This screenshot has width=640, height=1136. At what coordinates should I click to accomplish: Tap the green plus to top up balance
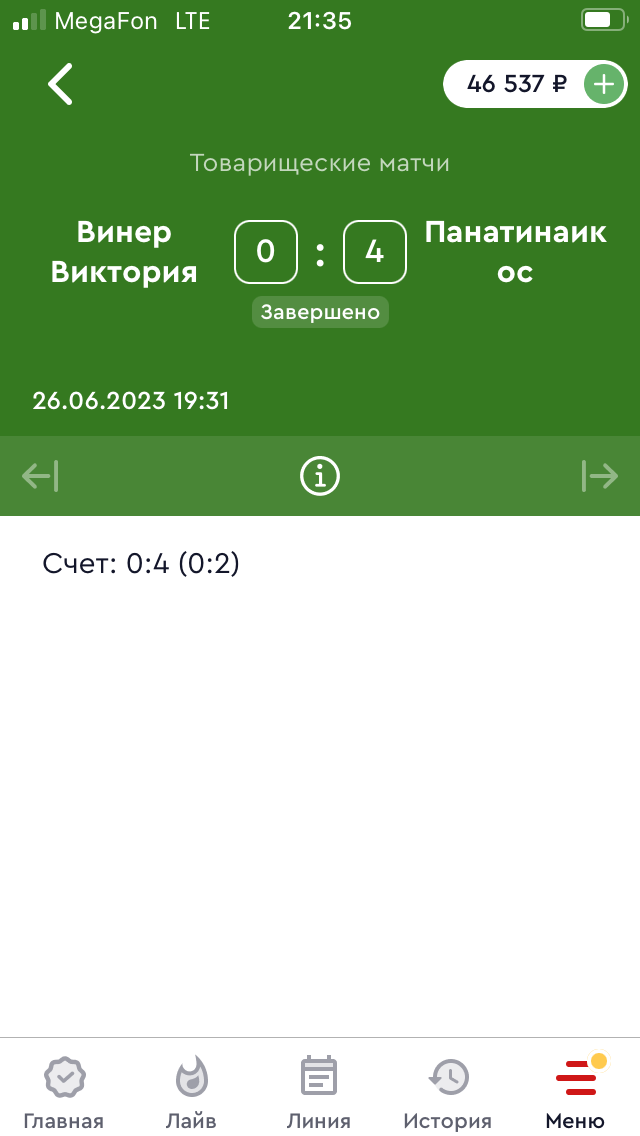tap(604, 84)
